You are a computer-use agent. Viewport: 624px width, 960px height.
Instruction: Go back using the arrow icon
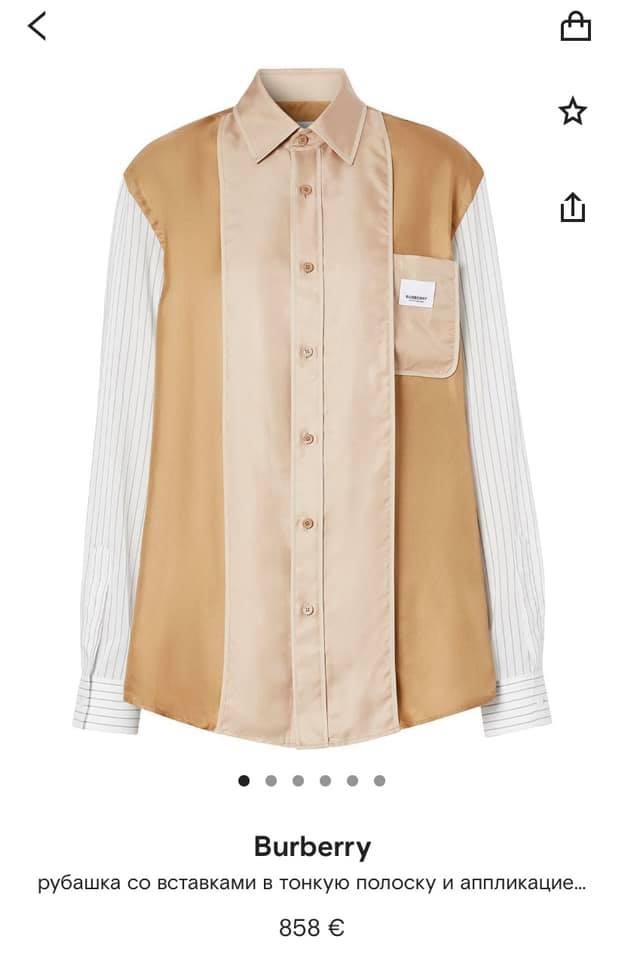pos(37,27)
